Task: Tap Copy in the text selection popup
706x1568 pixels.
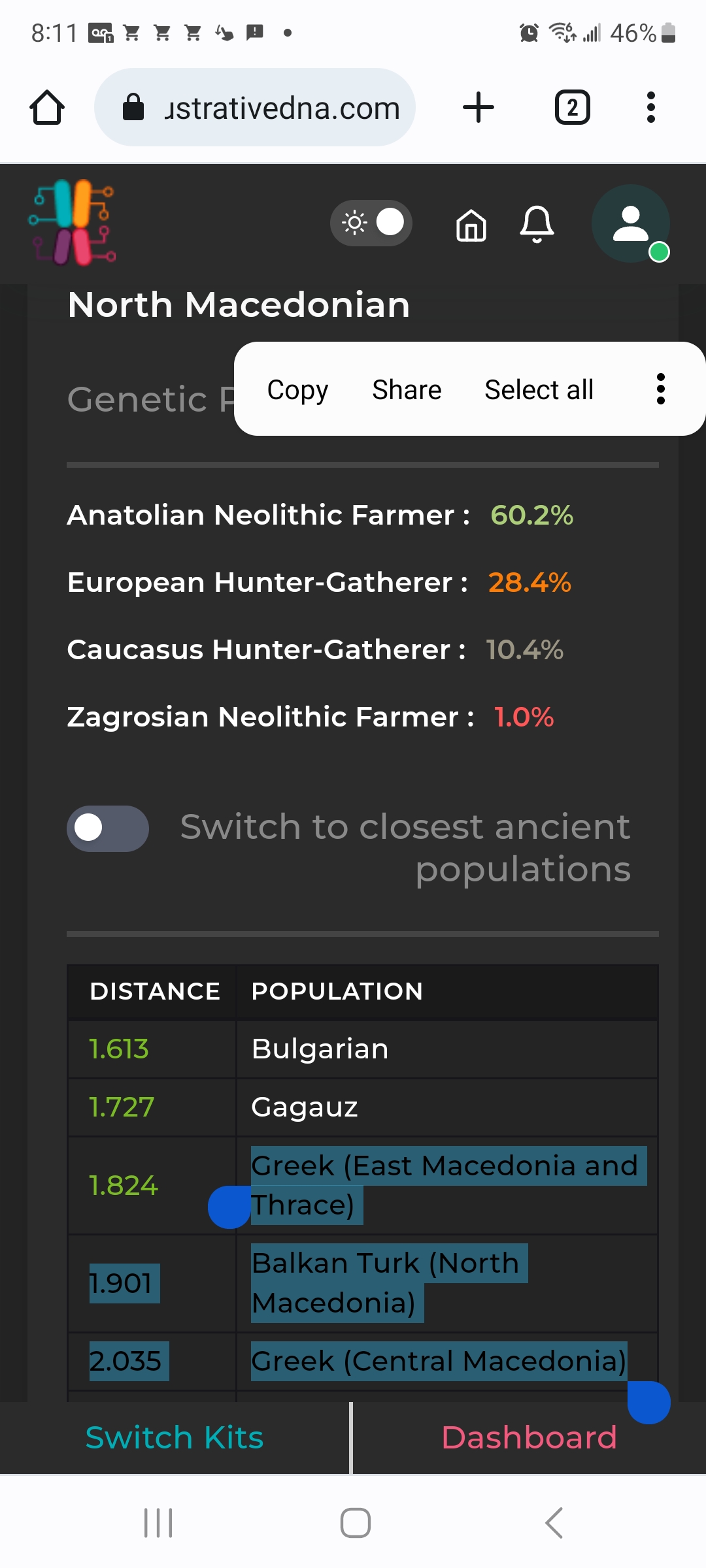Action: pos(297,390)
